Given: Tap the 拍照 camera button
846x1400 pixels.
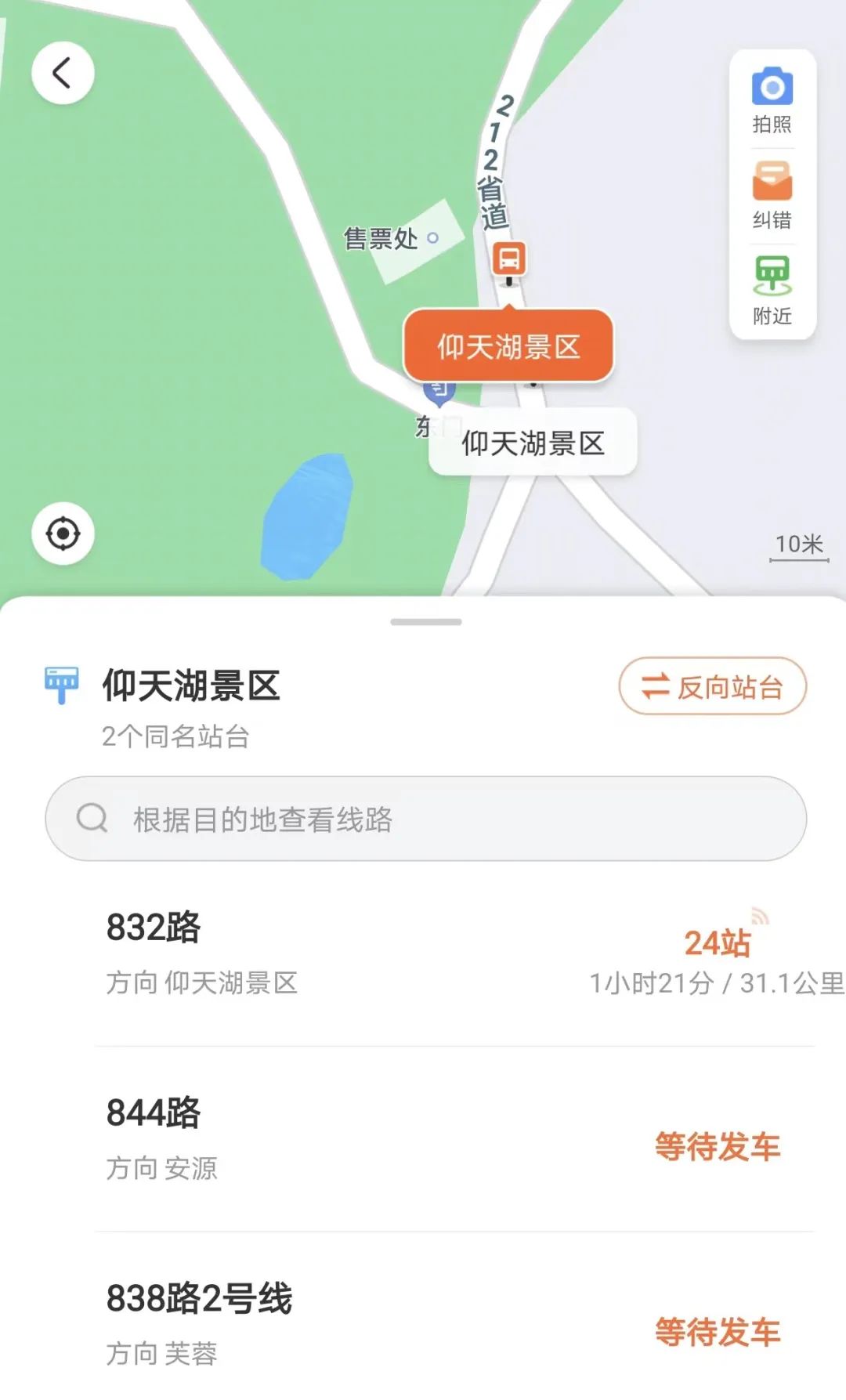Looking at the screenshot, I should 772,100.
